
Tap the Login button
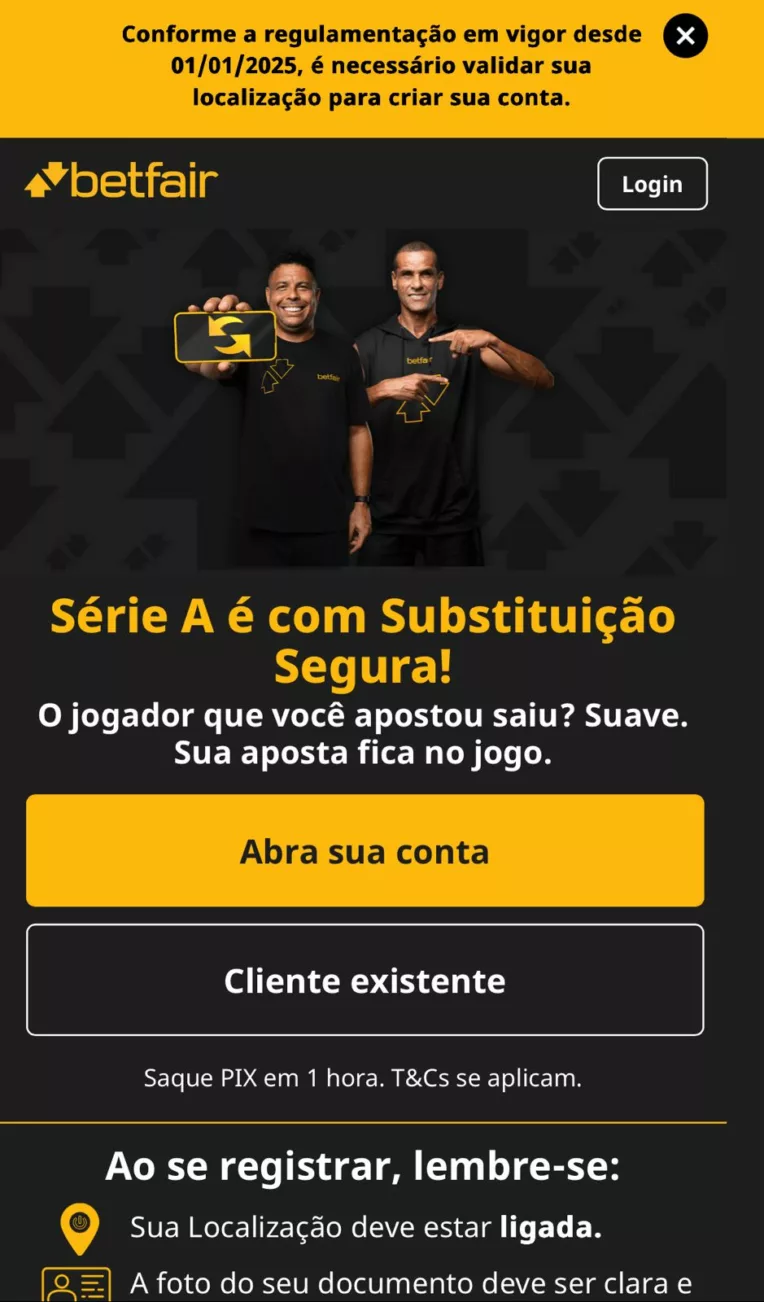click(x=652, y=184)
